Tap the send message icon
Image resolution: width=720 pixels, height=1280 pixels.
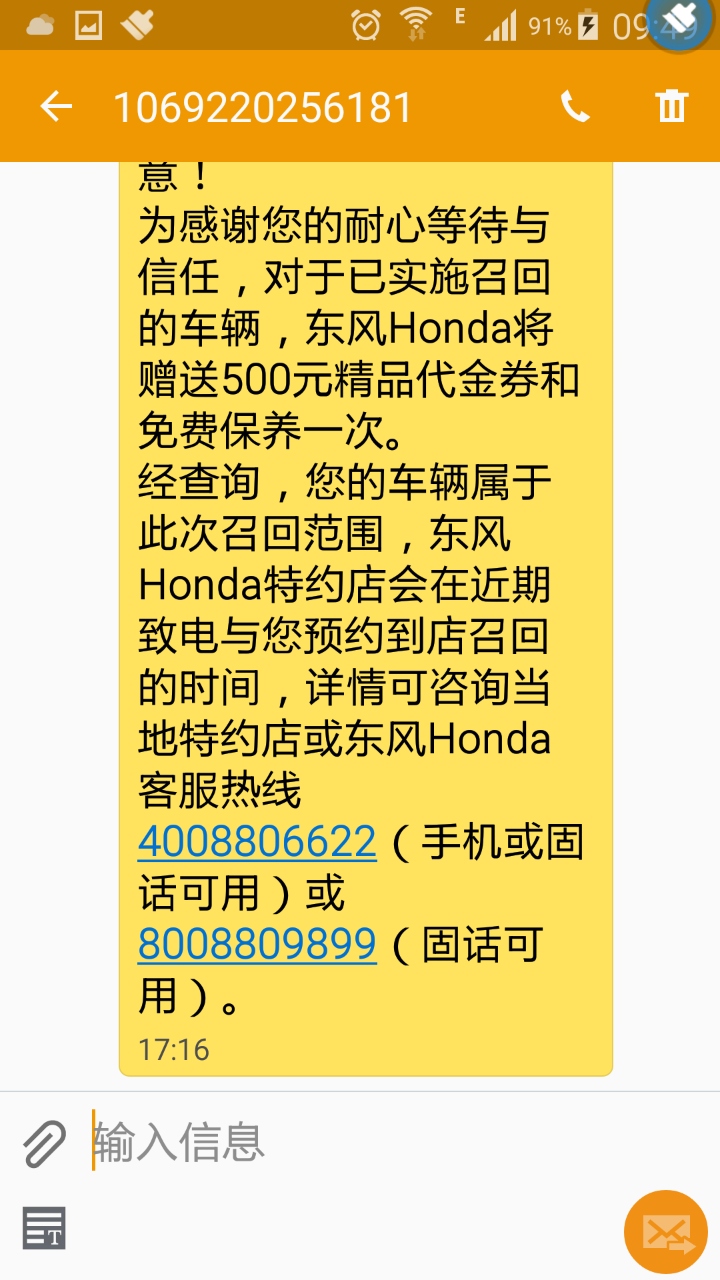tap(666, 1231)
